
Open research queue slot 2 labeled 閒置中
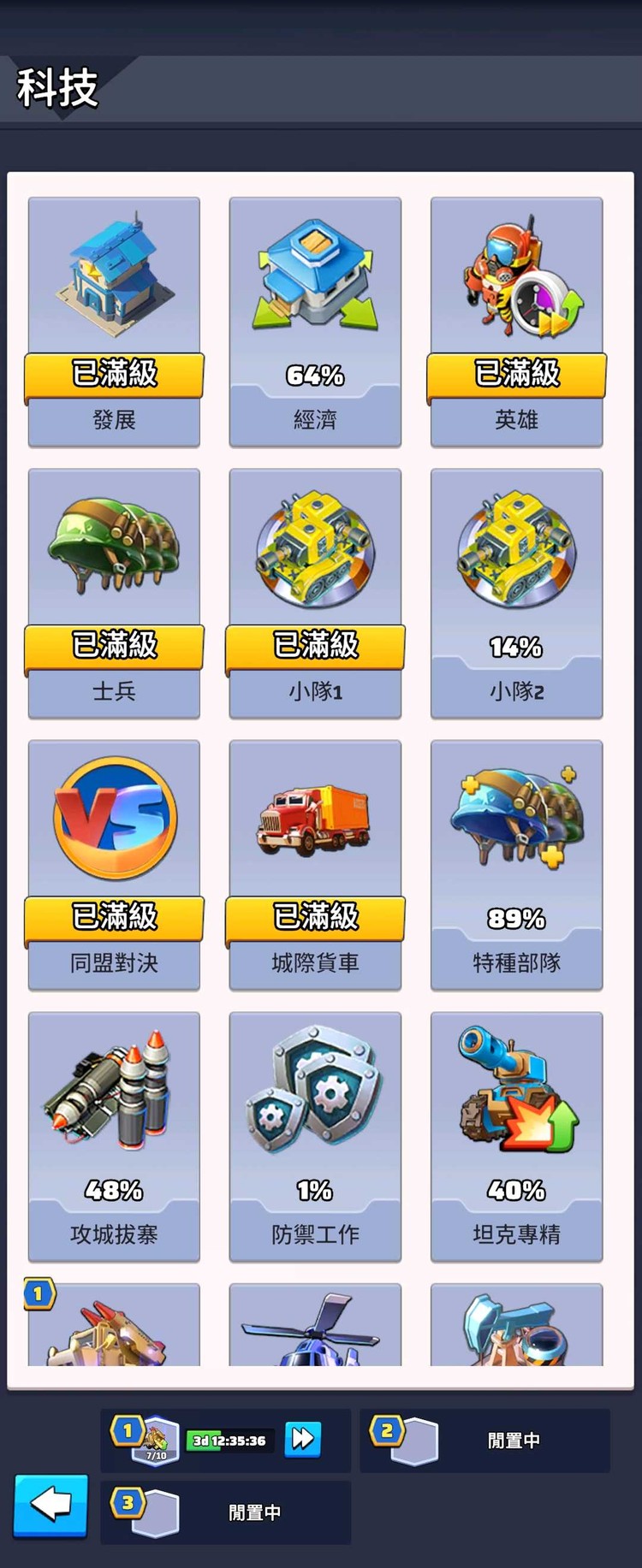coord(484,1440)
